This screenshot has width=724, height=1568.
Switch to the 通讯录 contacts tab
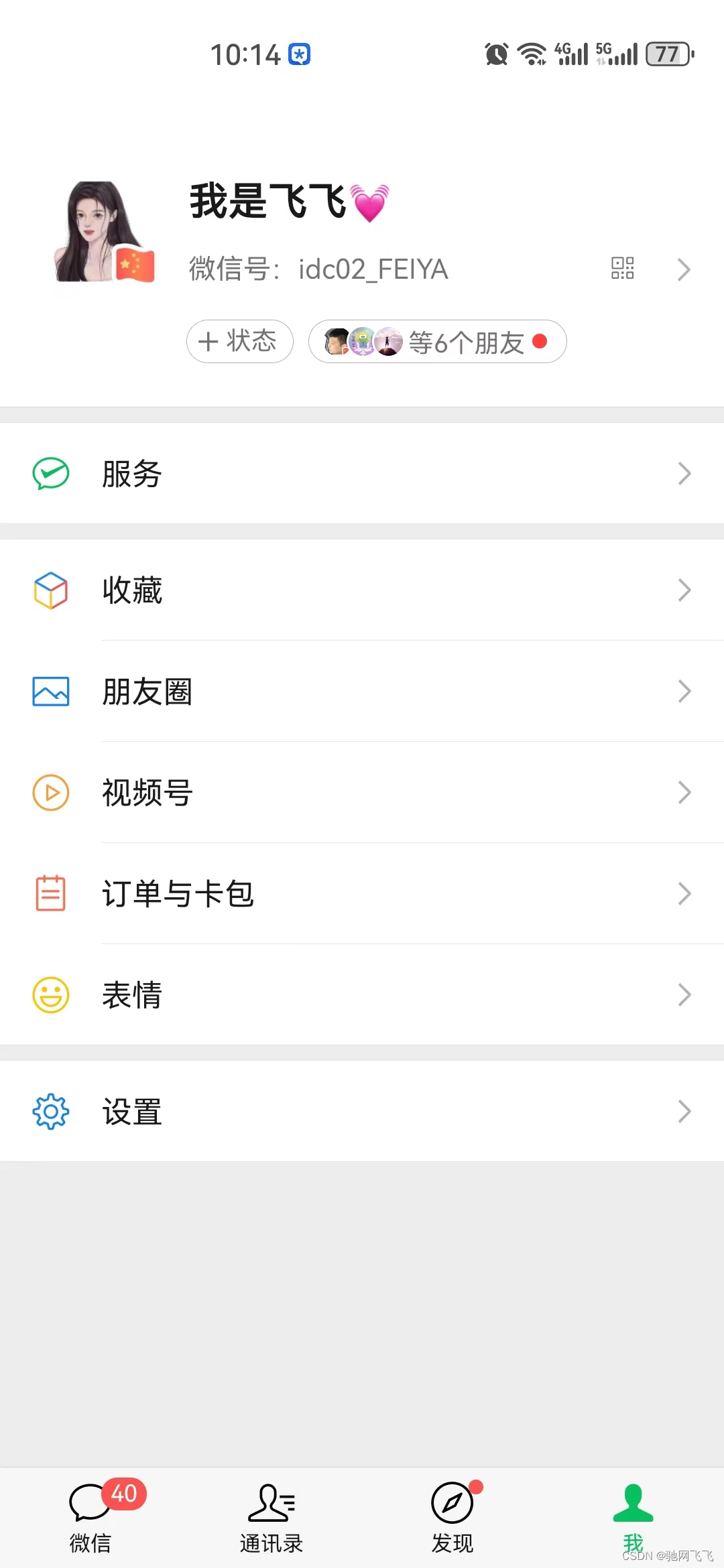pyautogui.click(x=271, y=1518)
